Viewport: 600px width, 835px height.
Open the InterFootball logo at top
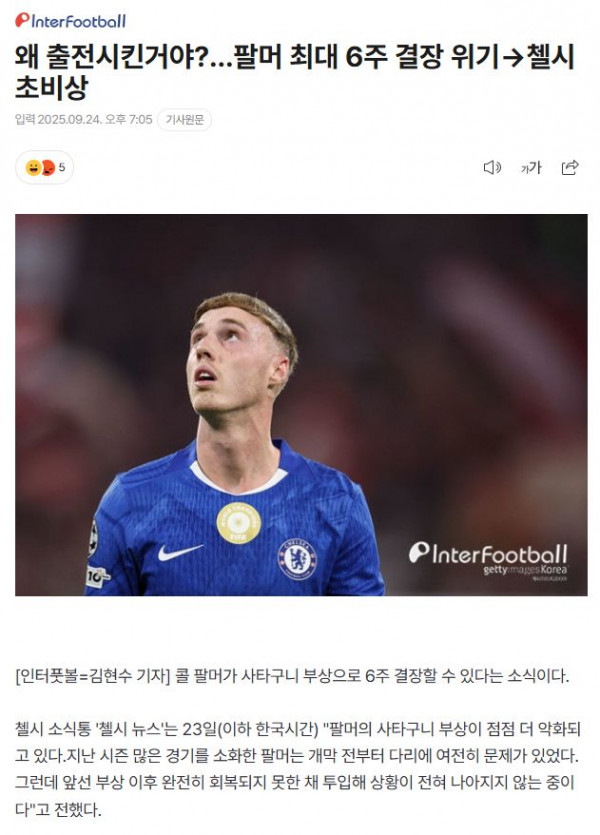[x=70, y=20]
